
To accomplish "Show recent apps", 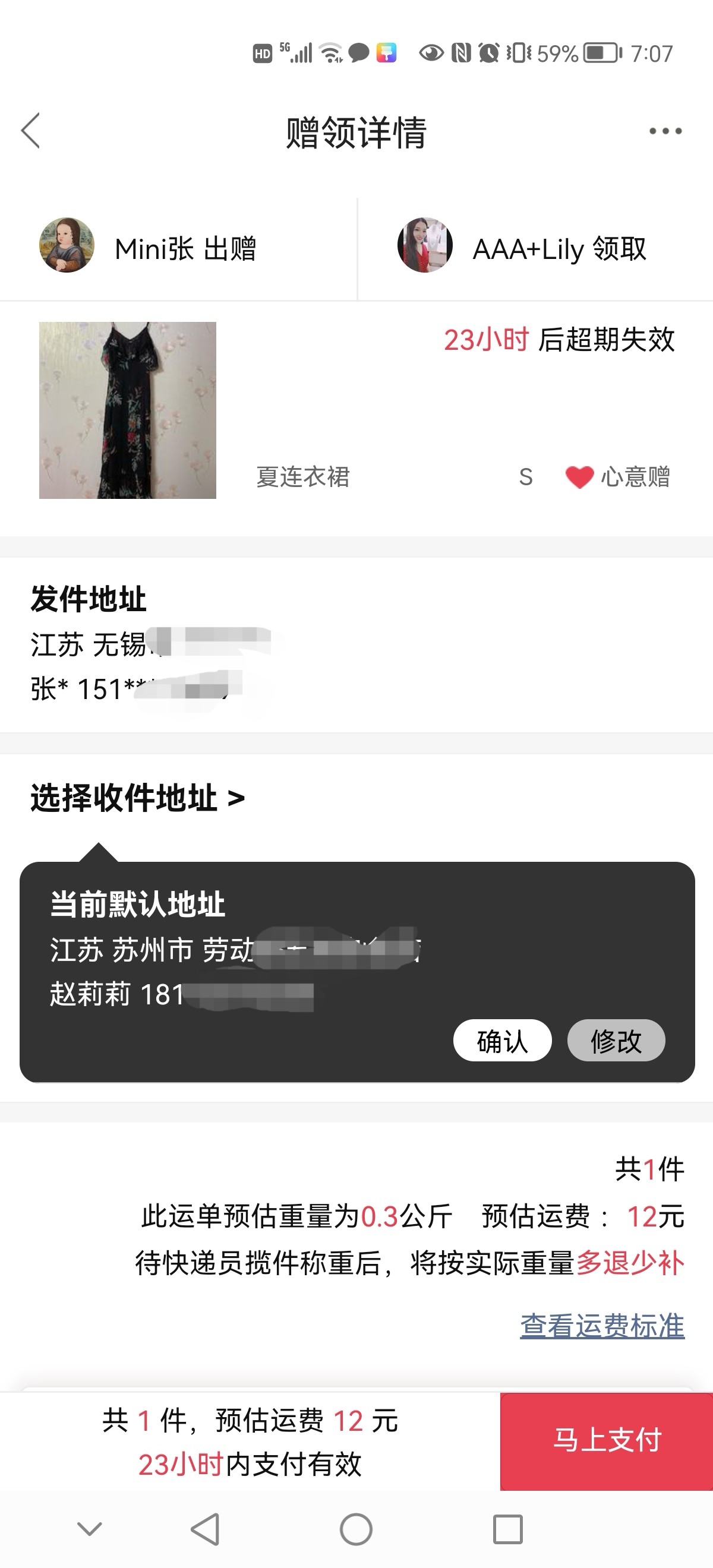I will coord(507,1529).
